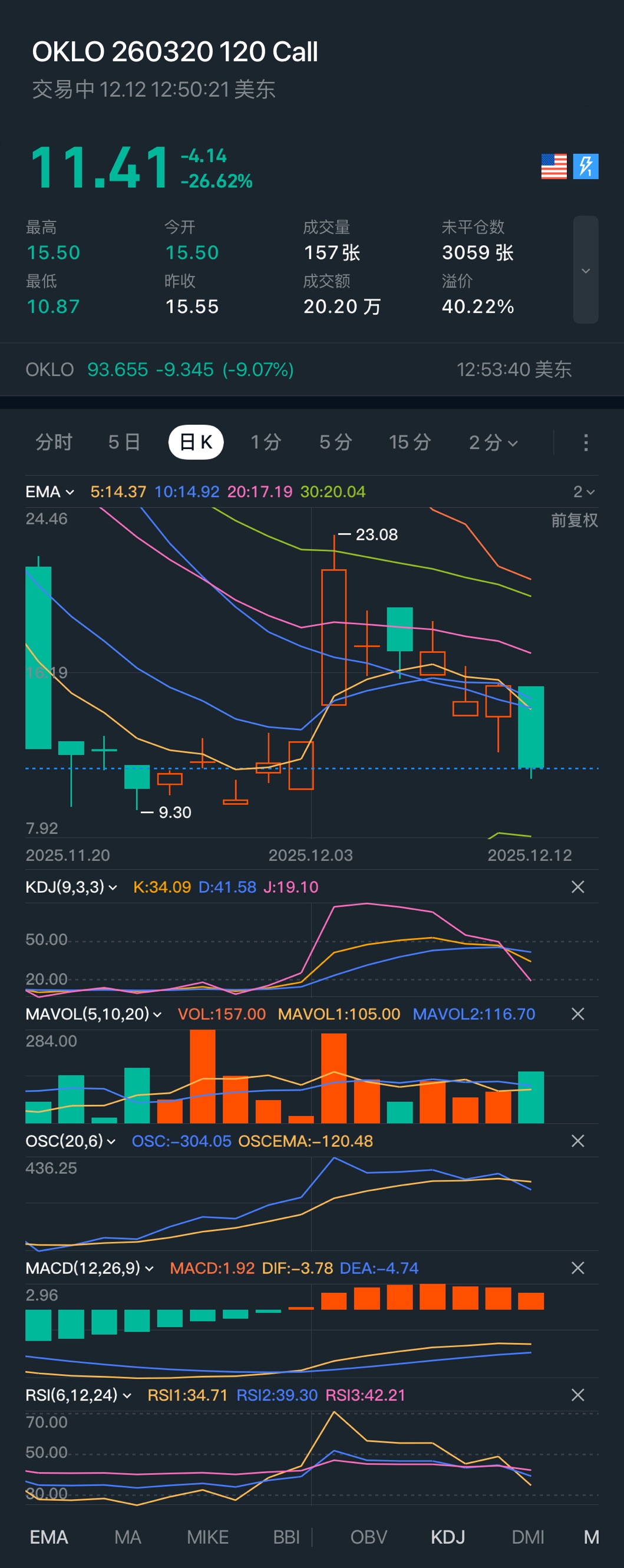Change 前复权 adjustment setting

pos(574,520)
